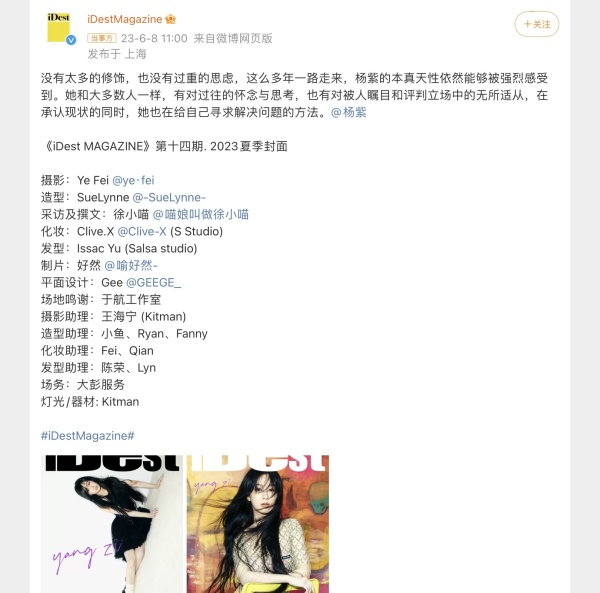The width and height of the screenshot is (600, 593).
Task: Open designer @GEEGE_ profile
Action: coord(154,282)
